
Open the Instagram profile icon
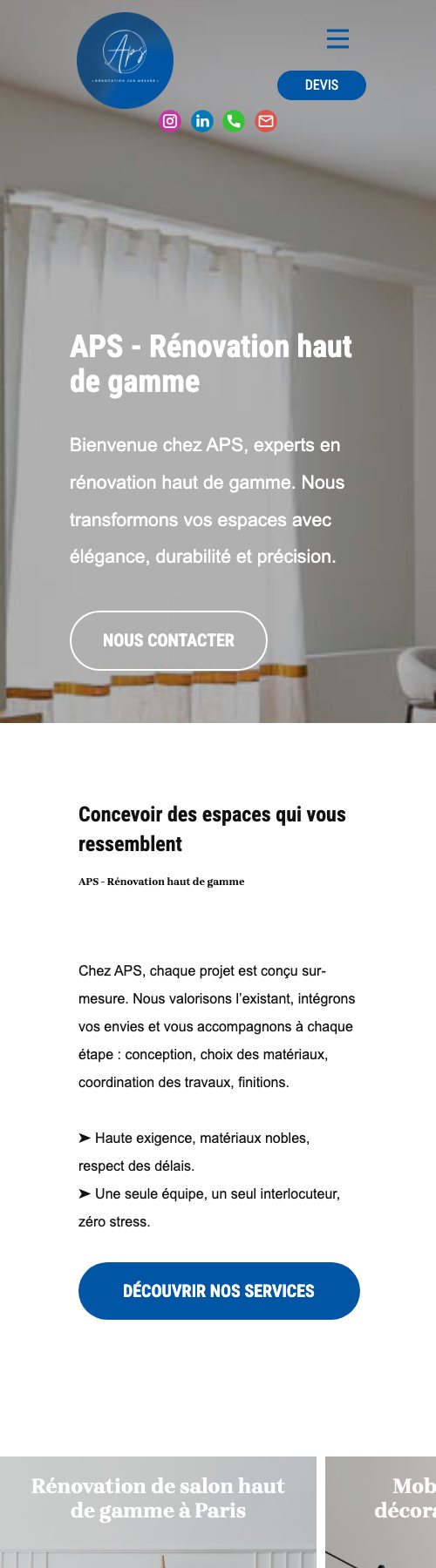pyautogui.click(x=170, y=121)
